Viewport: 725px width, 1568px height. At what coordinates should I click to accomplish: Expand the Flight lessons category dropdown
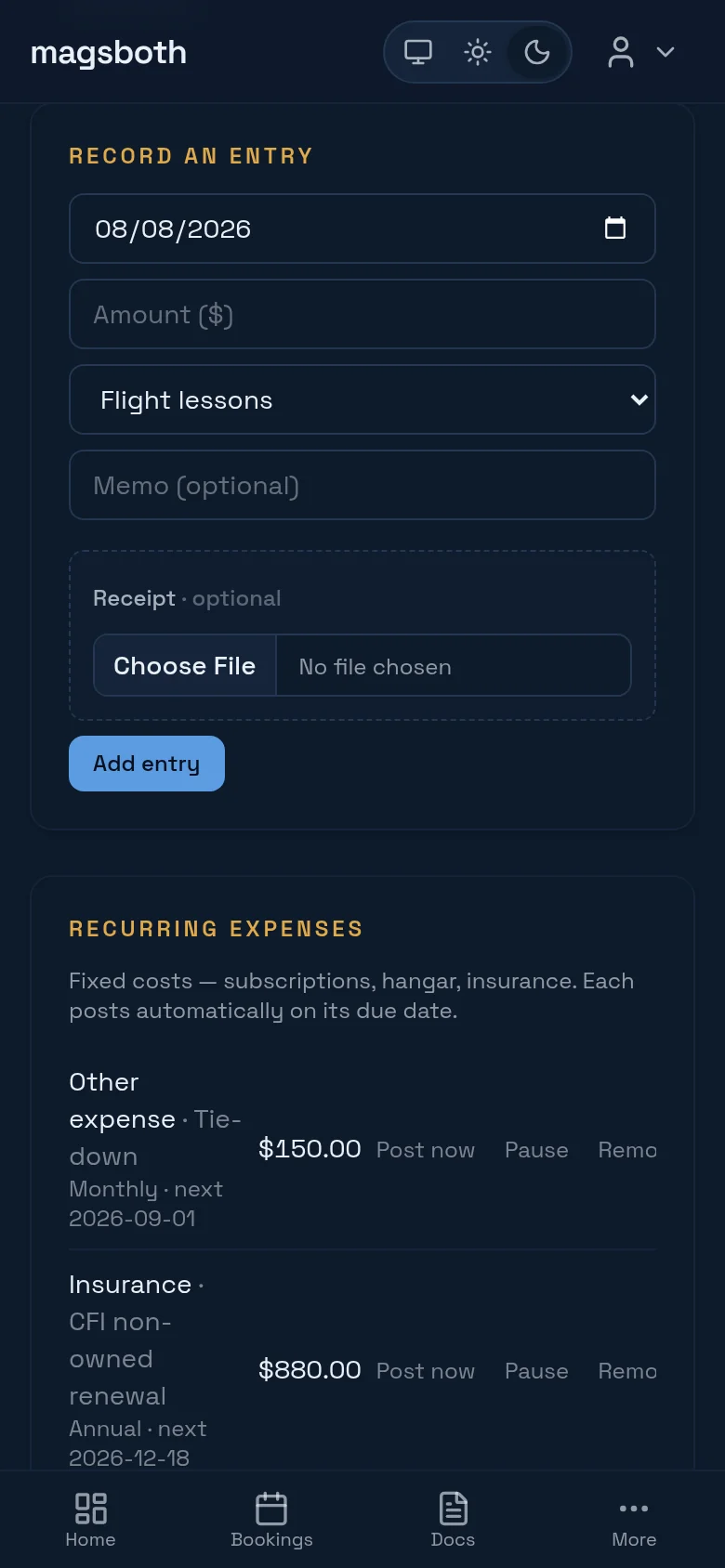362,399
